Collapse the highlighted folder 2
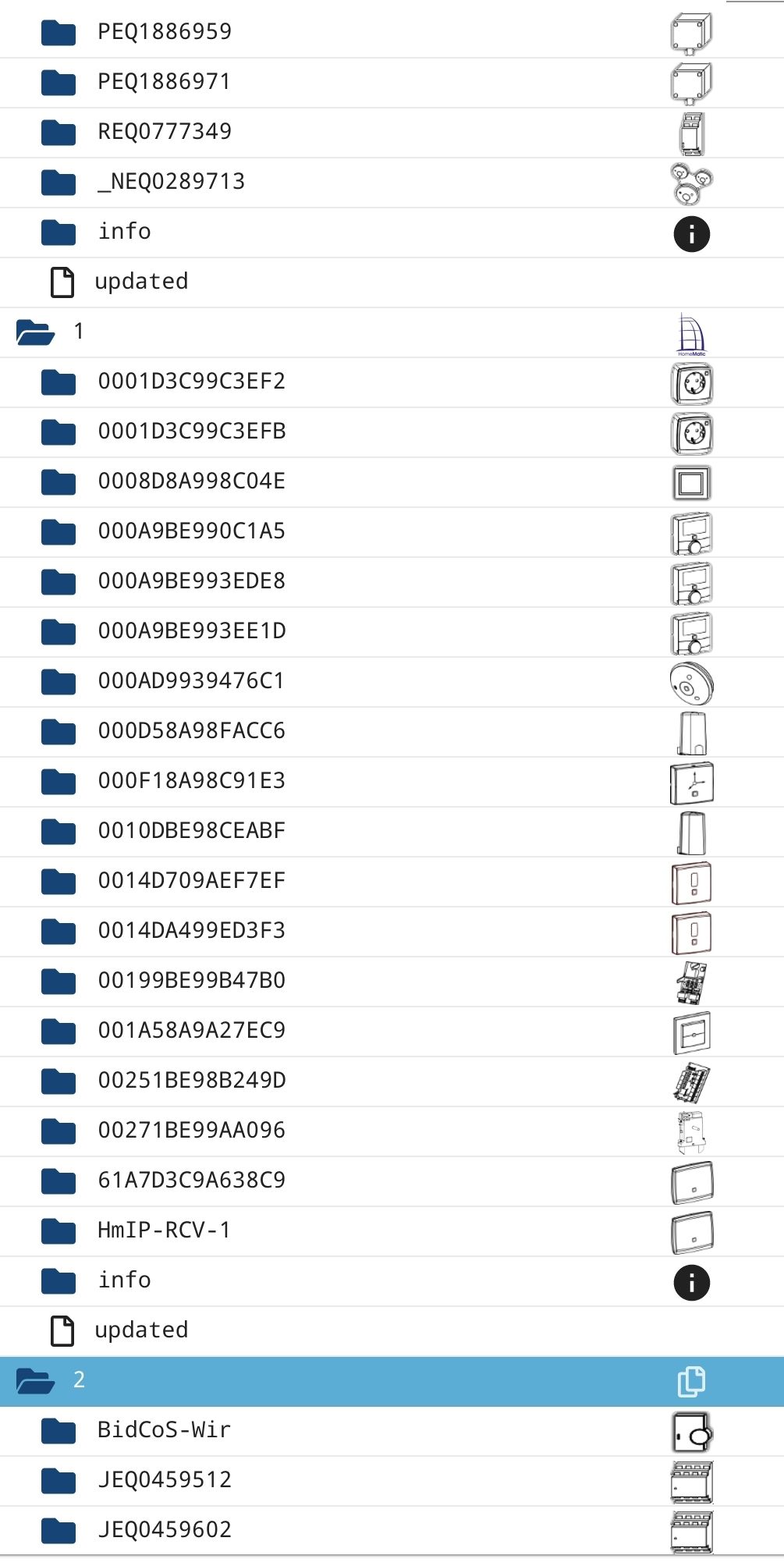 click(35, 1381)
